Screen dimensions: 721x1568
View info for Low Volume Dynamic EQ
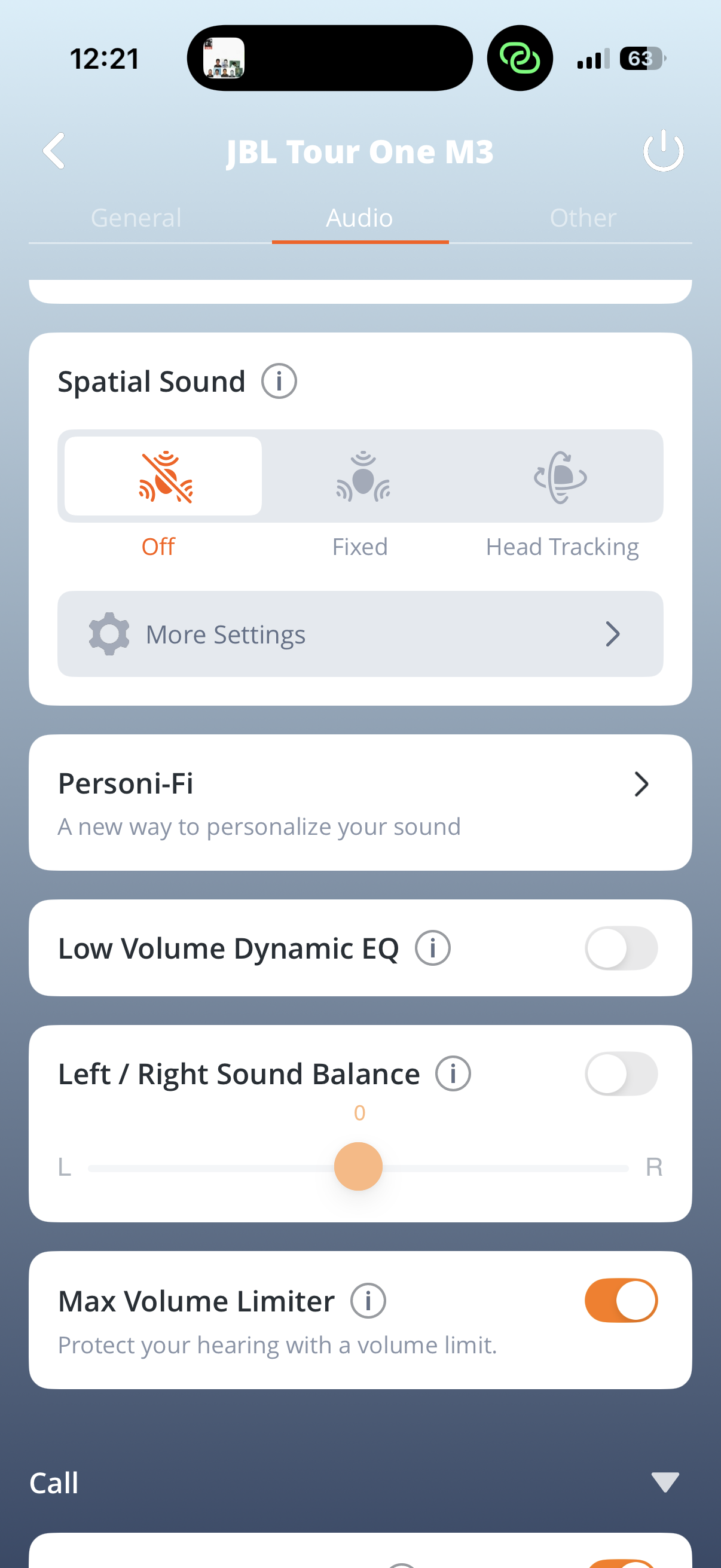pyautogui.click(x=433, y=948)
